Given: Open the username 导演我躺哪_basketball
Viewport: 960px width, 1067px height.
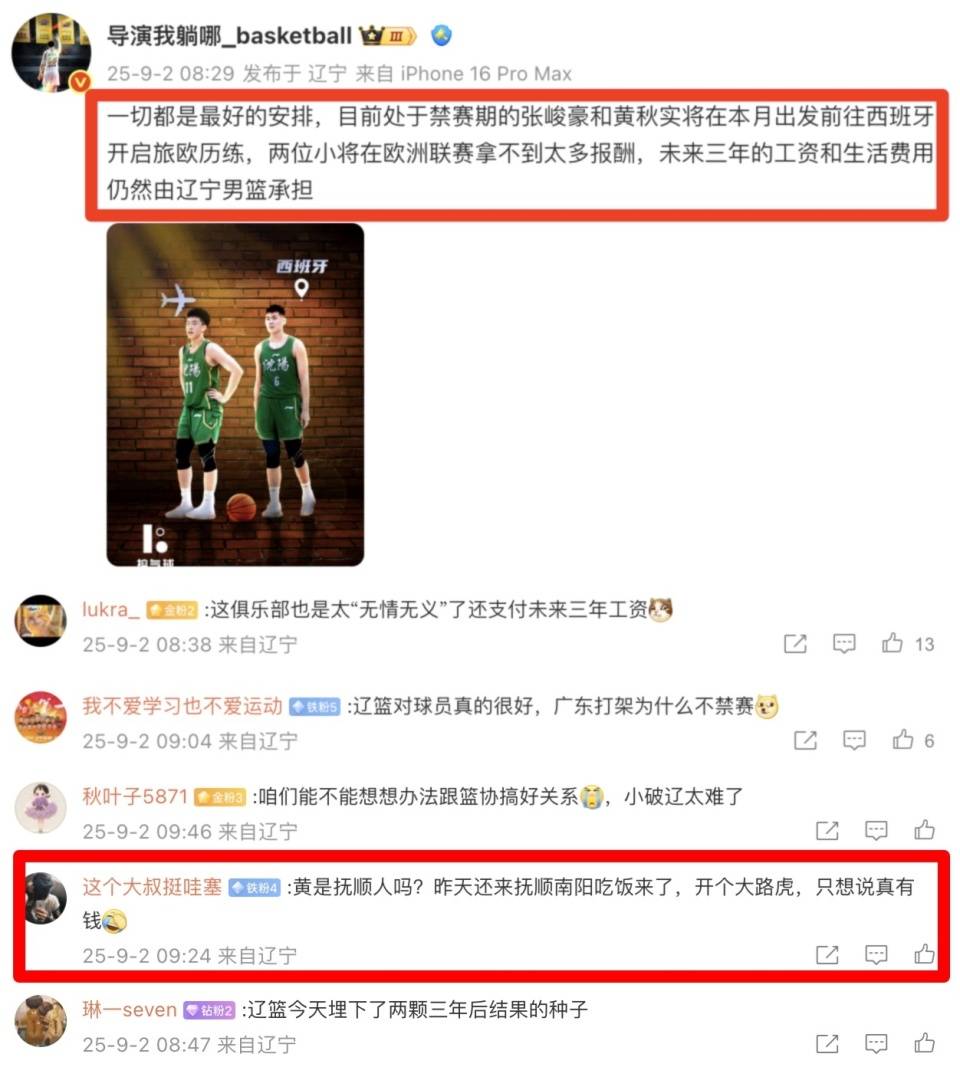Looking at the screenshot, I should click(x=229, y=36).
